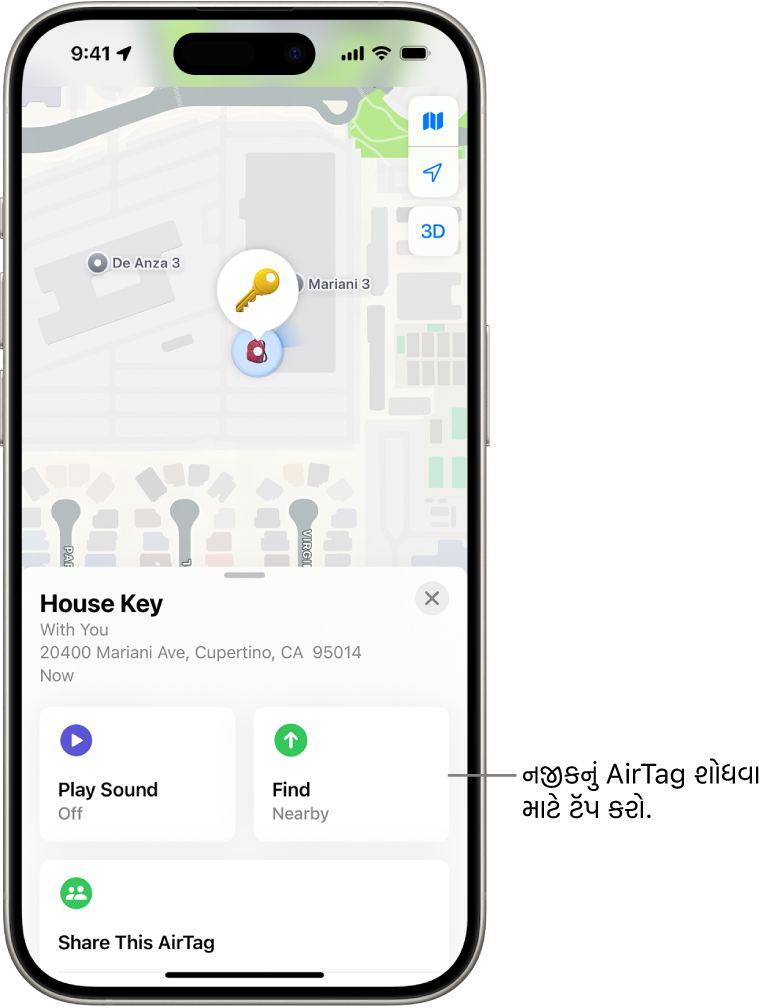The height and width of the screenshot is (1008, 774).
Task: Switch the map to 3D view
Action: pyautogui.click(x=433, y=231)
